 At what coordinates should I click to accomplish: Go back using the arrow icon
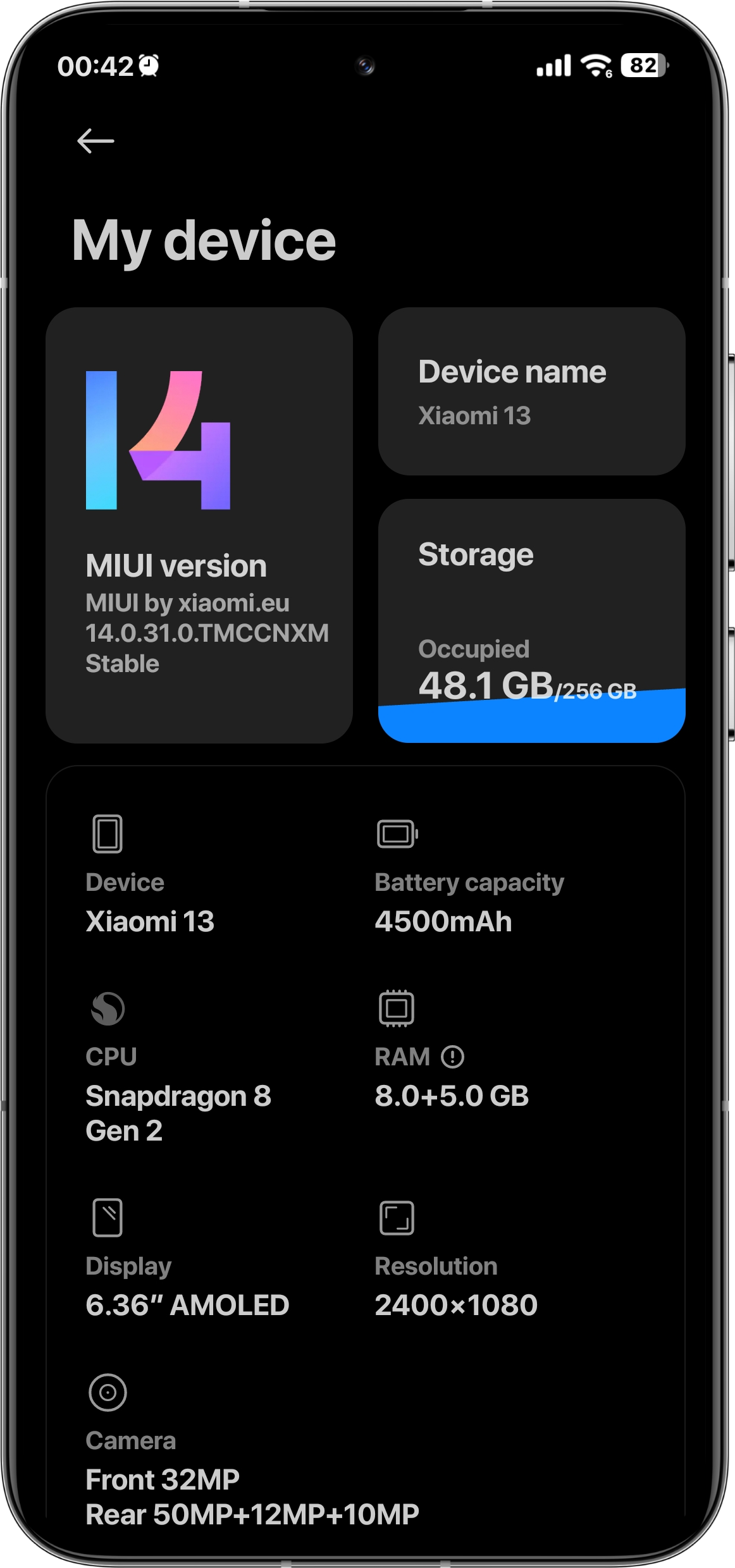click(x=96, y=140)
